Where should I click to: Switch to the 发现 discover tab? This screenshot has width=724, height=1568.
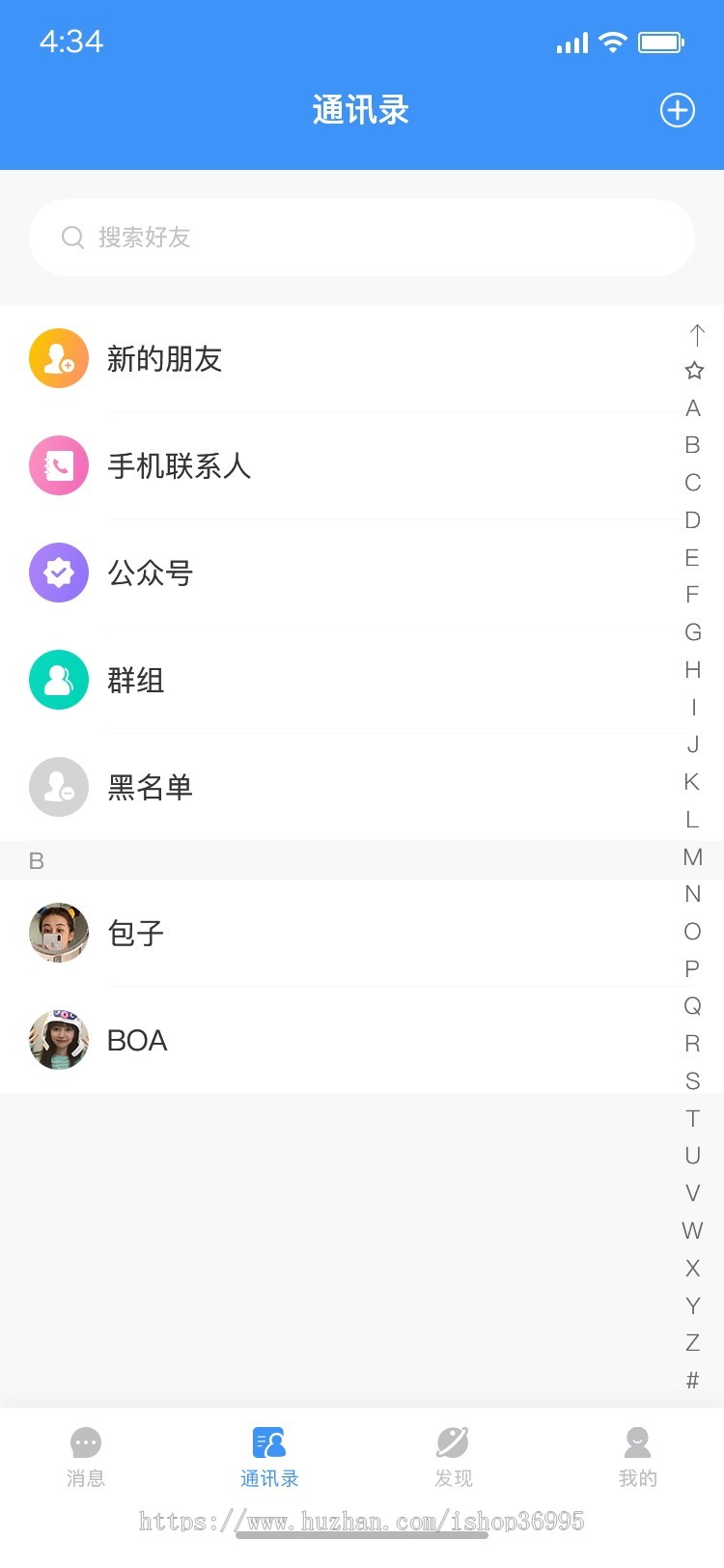453,1456
